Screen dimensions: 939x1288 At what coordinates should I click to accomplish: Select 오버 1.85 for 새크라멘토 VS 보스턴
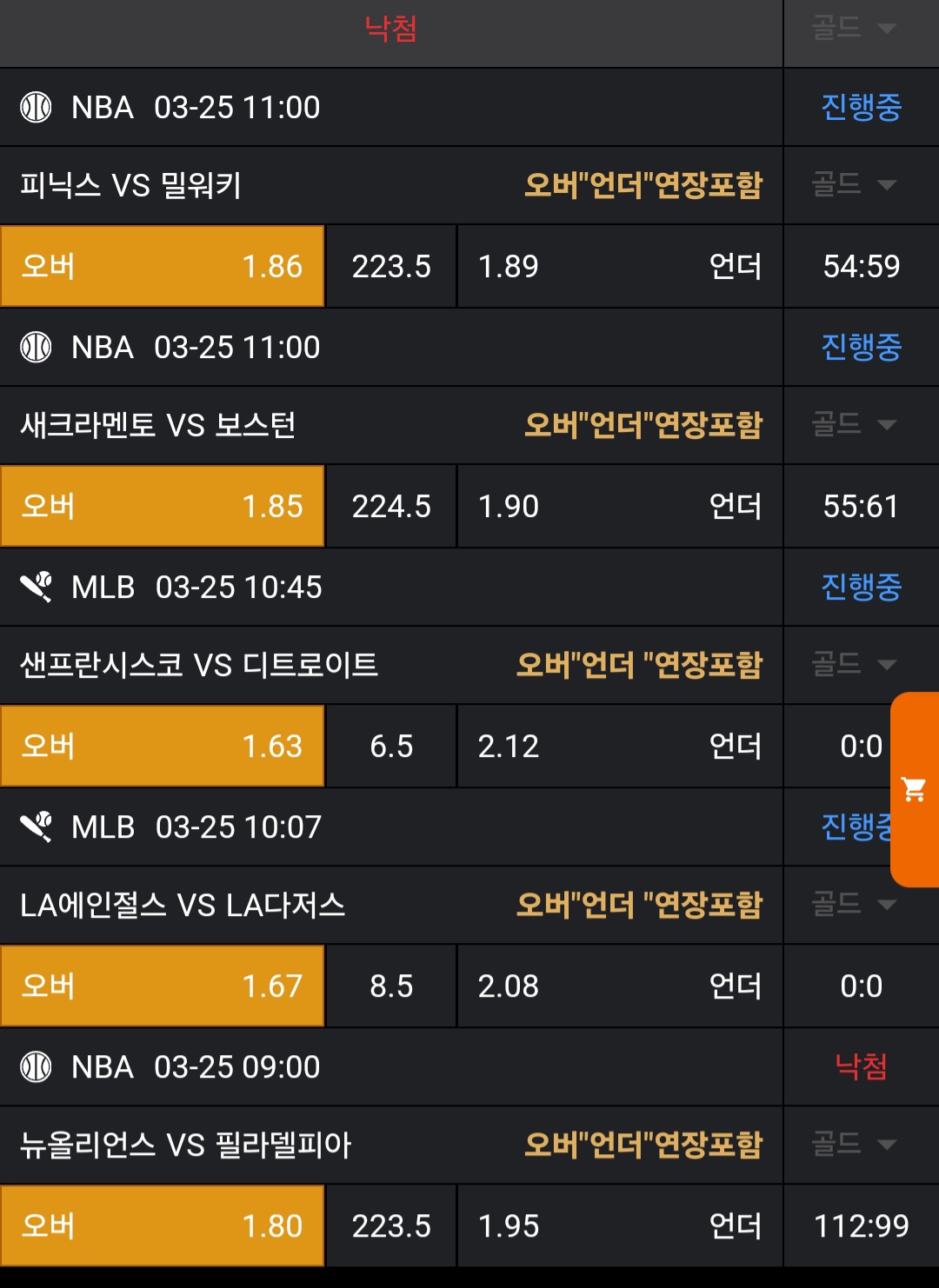[163, 506]
